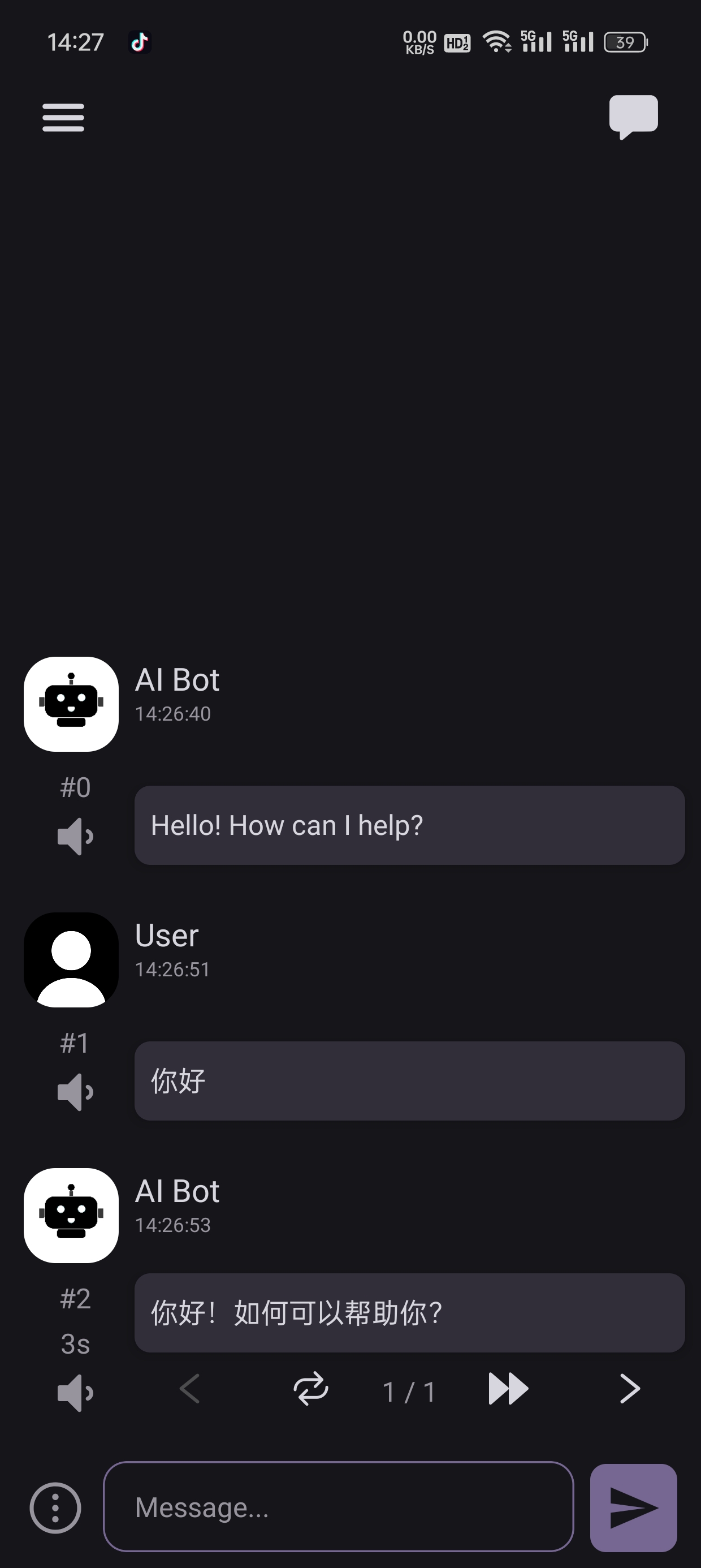Send the message with the arrow button
The width and height of the screenshot is (701, 1568).
[634, 1507]
